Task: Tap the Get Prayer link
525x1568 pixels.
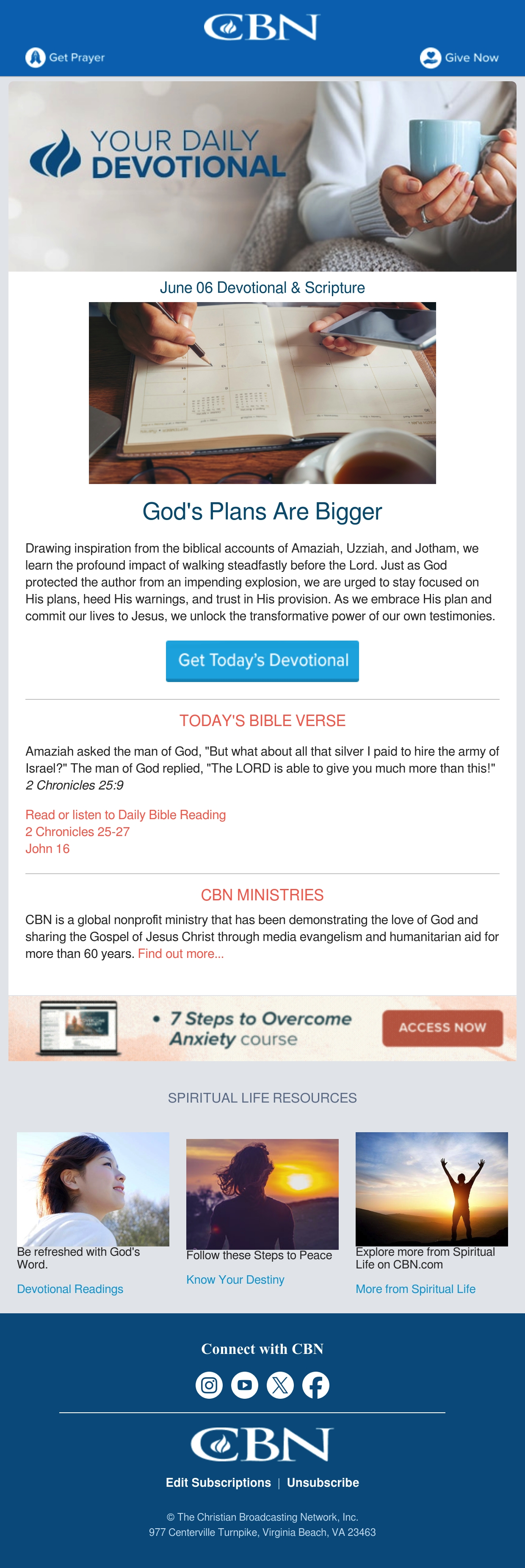Action: pyautogui.click(x=65, y=58)
